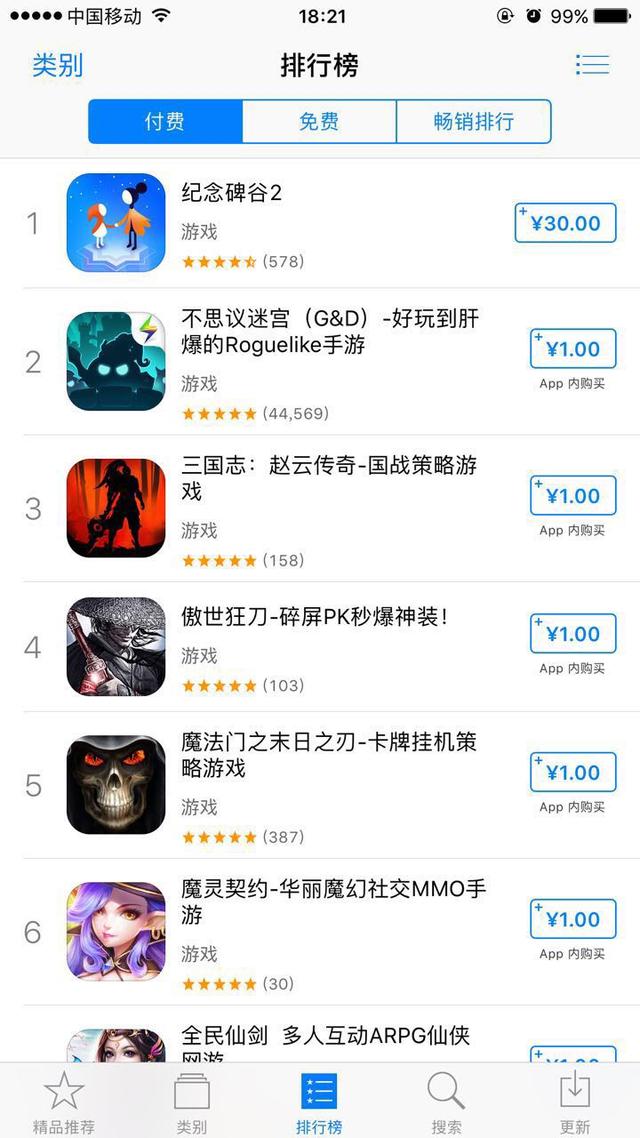Switch to the 畅销排行 top grossing chart
Image resolution: width=640 pixels, height=1138 pixels.
[x=473, y=122]
